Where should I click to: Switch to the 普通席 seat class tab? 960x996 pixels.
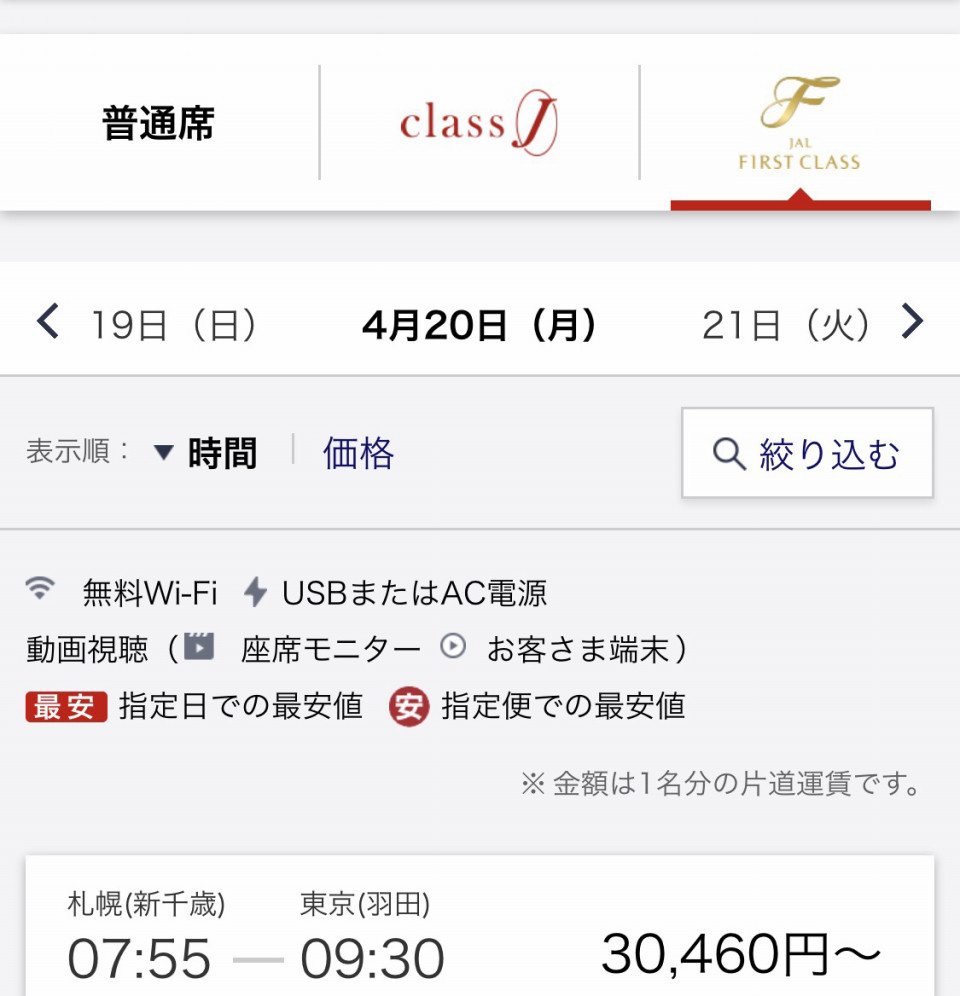tap(158, 124)
